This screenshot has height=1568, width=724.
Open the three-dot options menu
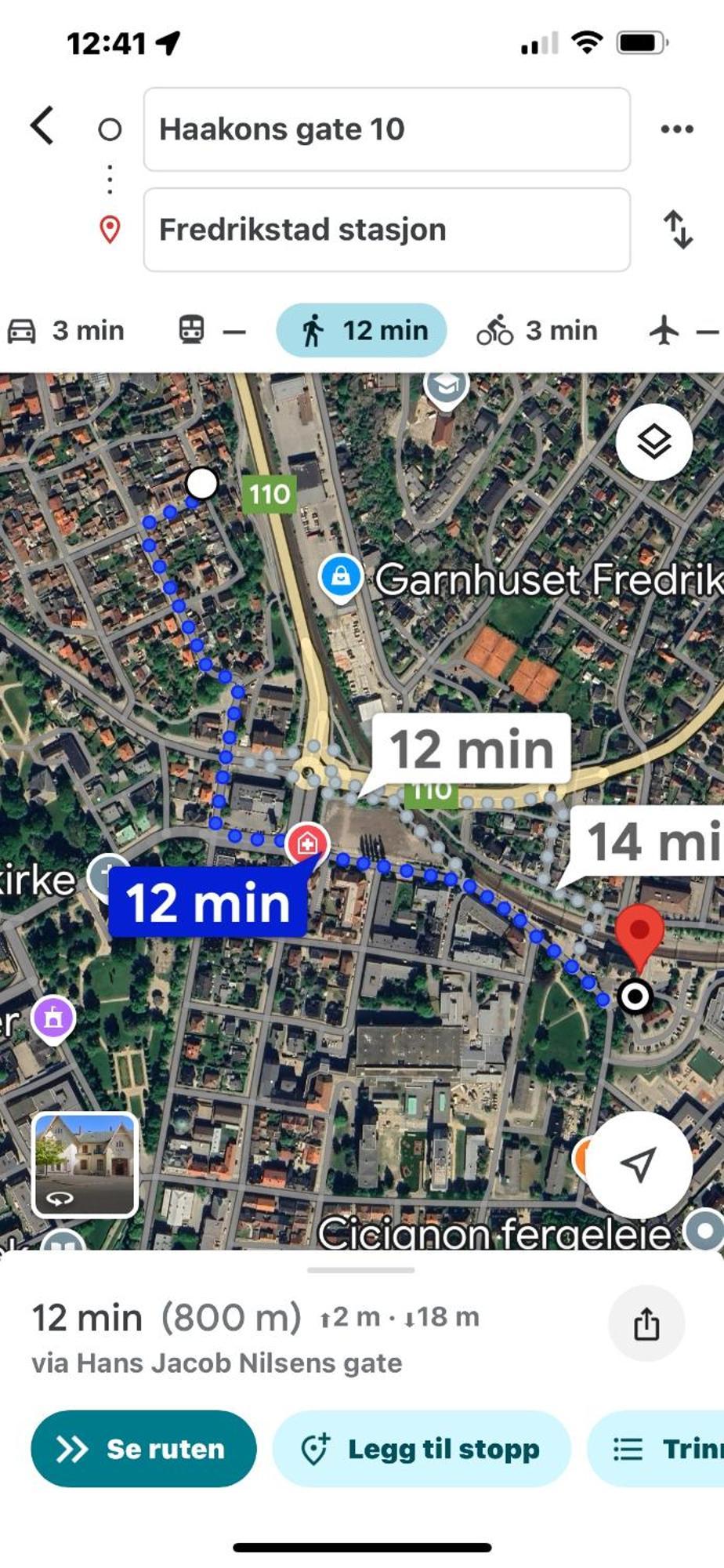[x=677, y=129]
